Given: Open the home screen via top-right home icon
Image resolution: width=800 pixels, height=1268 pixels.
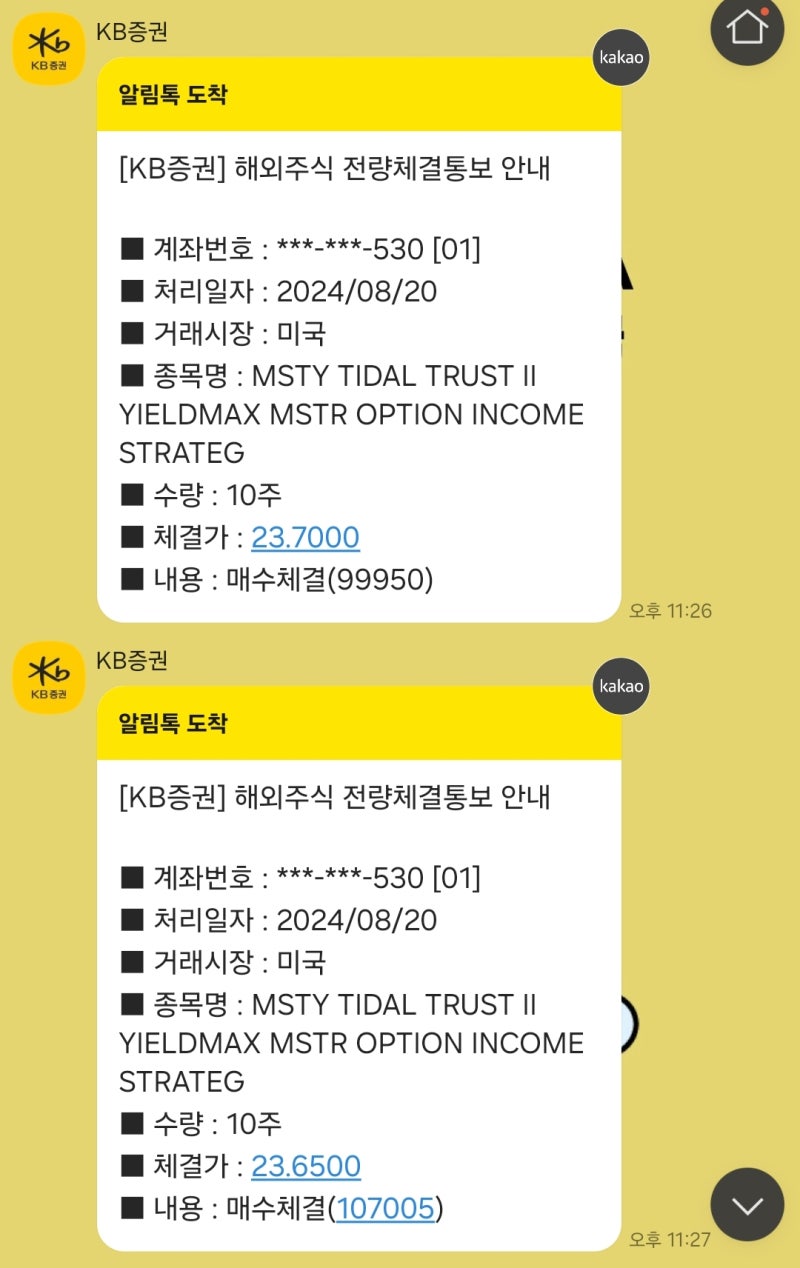Looking at the screenshot, I should click(746, 32).
